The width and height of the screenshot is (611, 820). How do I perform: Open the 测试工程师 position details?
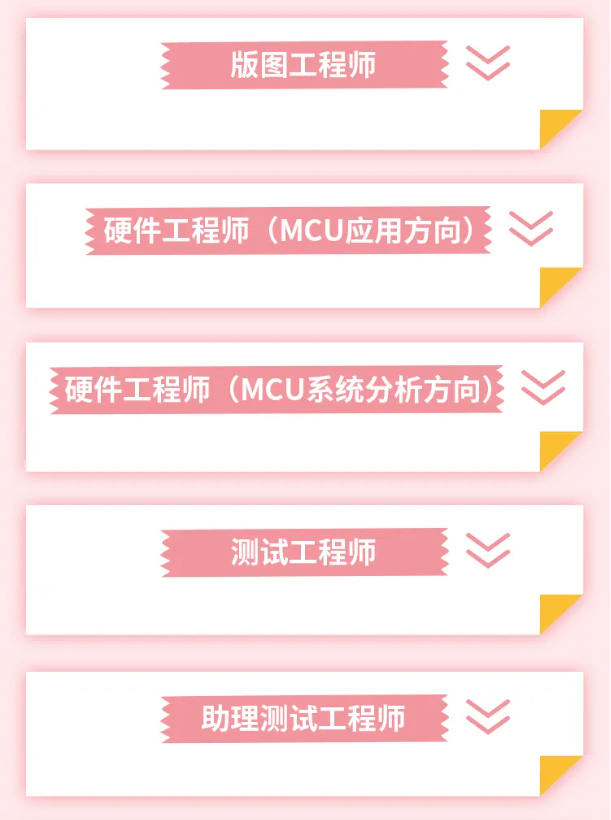click(x=488, y=551)
